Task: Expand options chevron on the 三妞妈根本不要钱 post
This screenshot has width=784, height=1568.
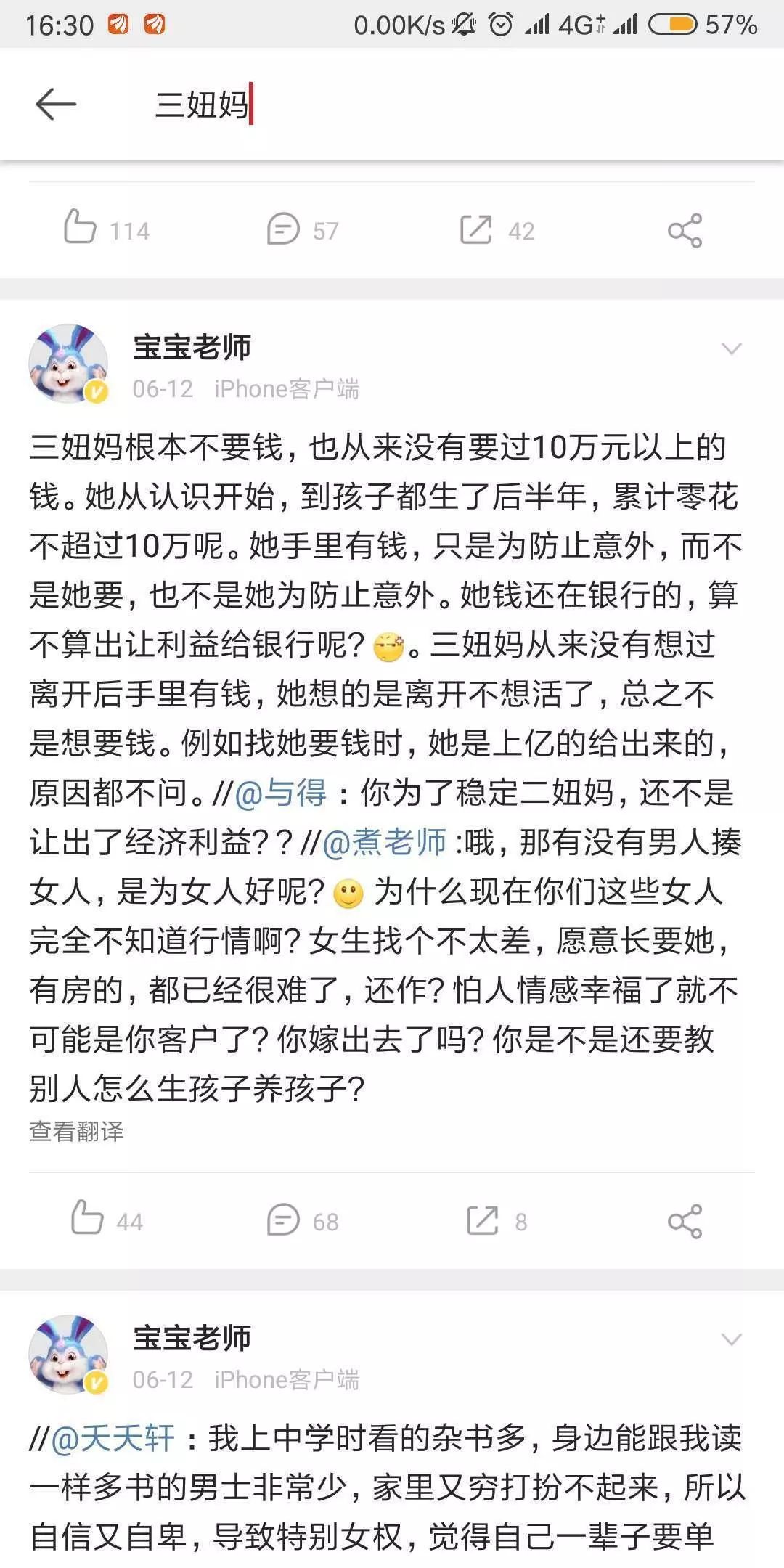Action: coord(731,349)
